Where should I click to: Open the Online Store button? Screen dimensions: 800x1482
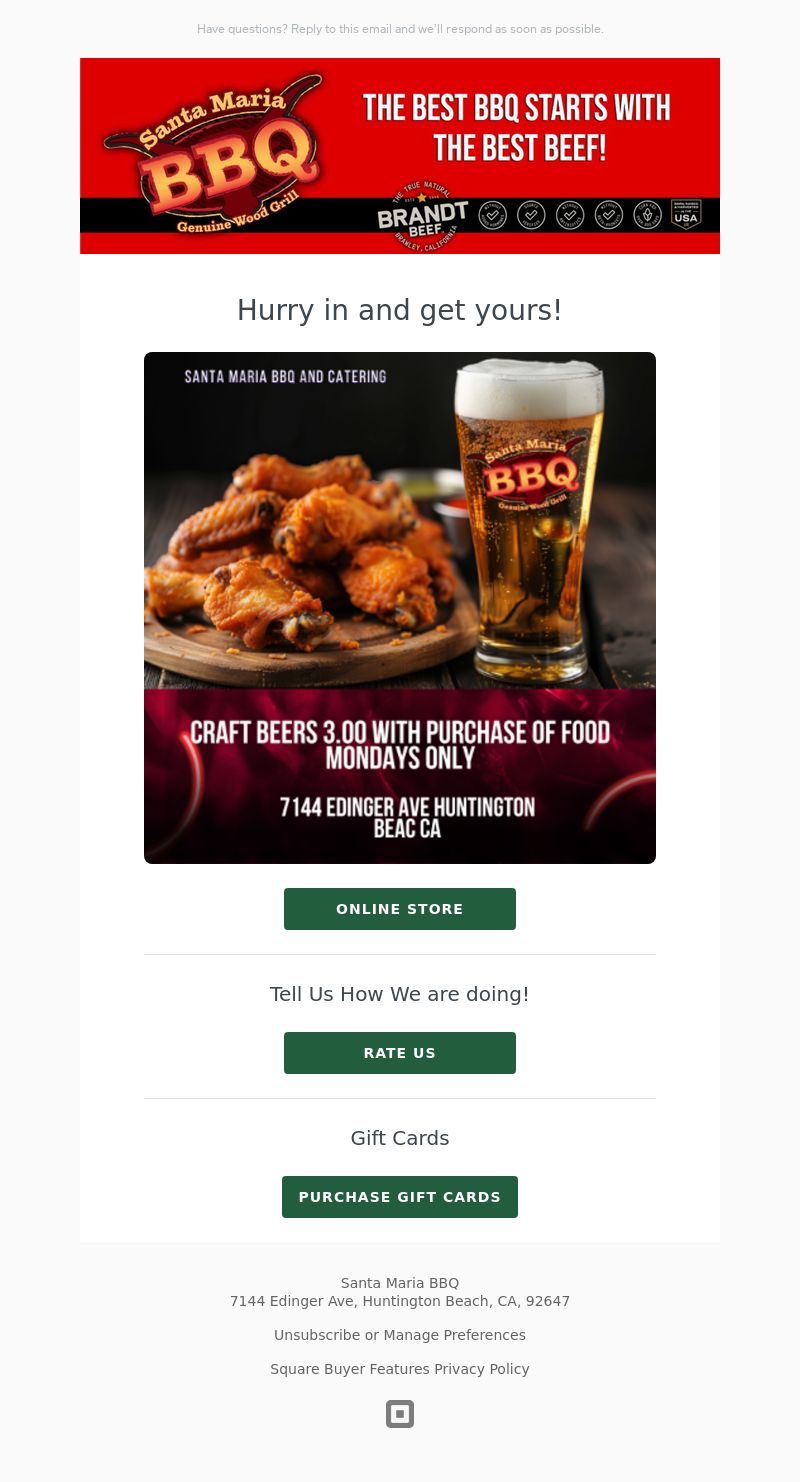[x=400, y=909]
